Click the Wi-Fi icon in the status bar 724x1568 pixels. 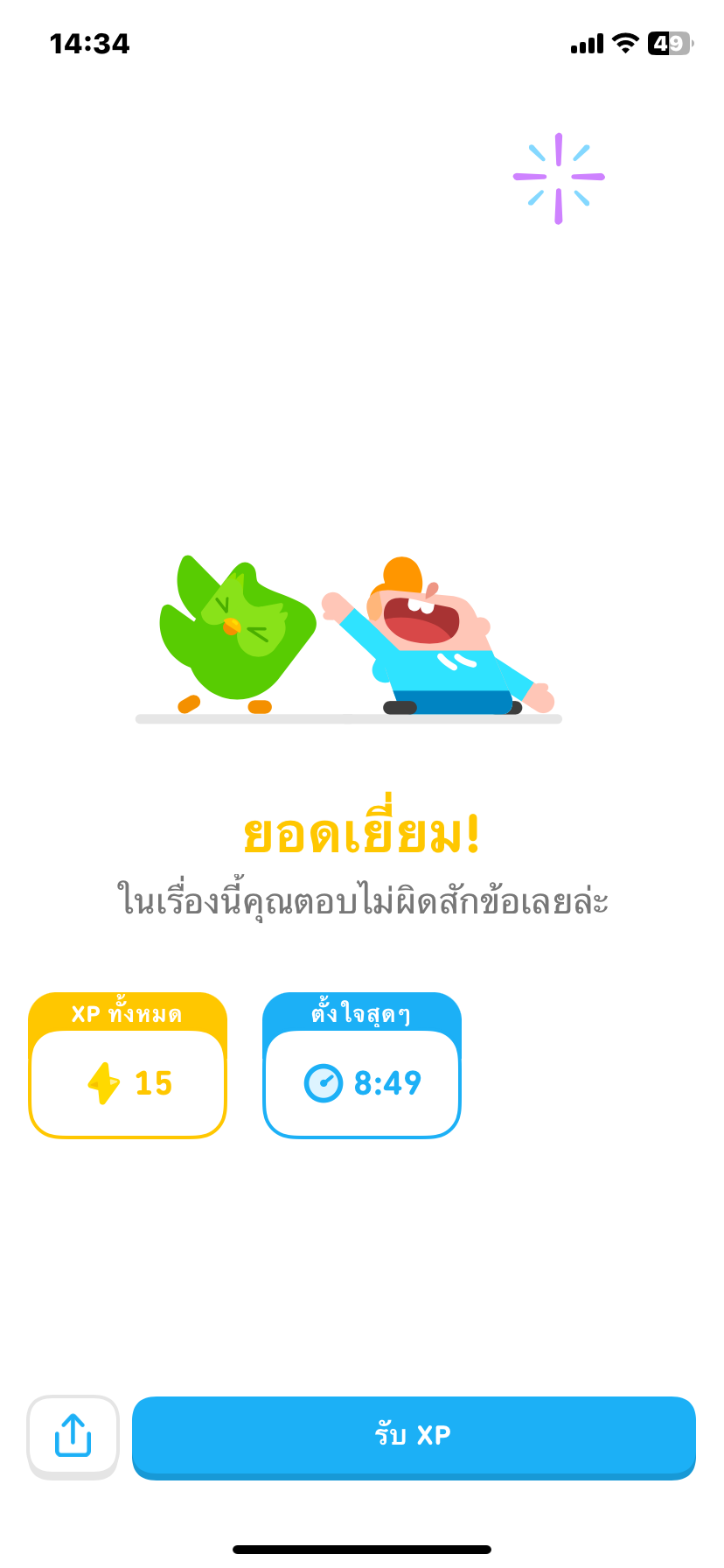pyautogui.click(x=624, y=43)
